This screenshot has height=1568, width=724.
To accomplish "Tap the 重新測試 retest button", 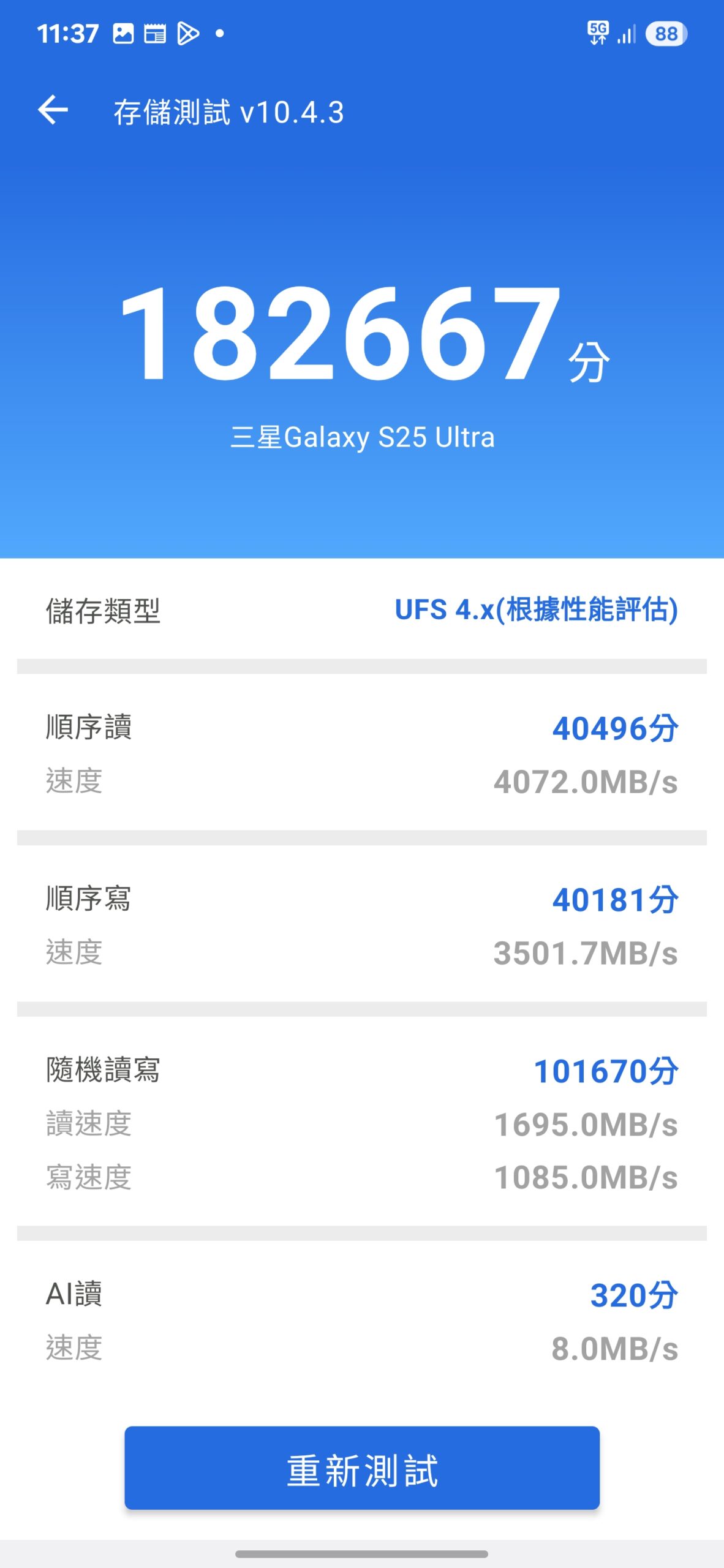I will pyautogui.click(x=361, y=1468).
